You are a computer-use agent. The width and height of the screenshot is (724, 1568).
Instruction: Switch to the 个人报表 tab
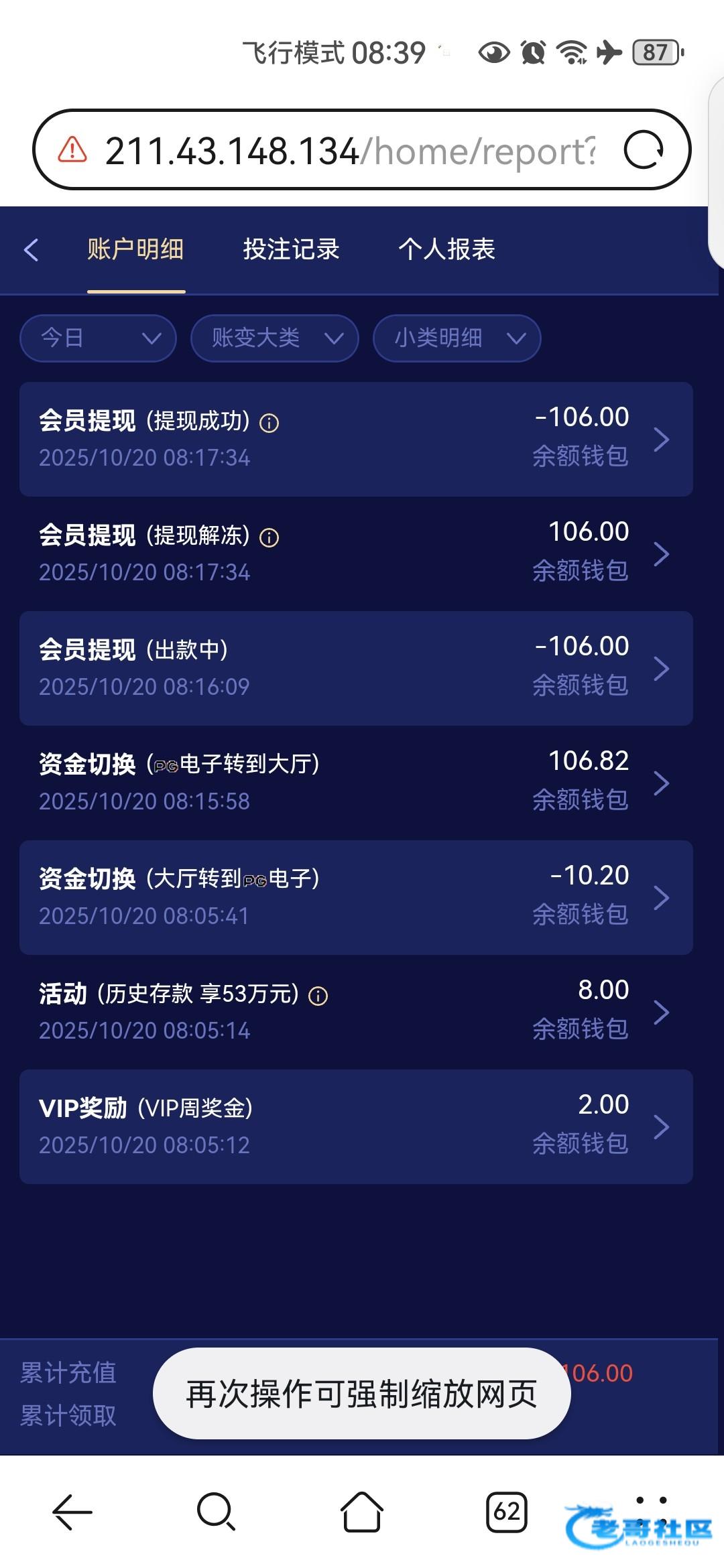pyautogui.click(x=446, y=249)
